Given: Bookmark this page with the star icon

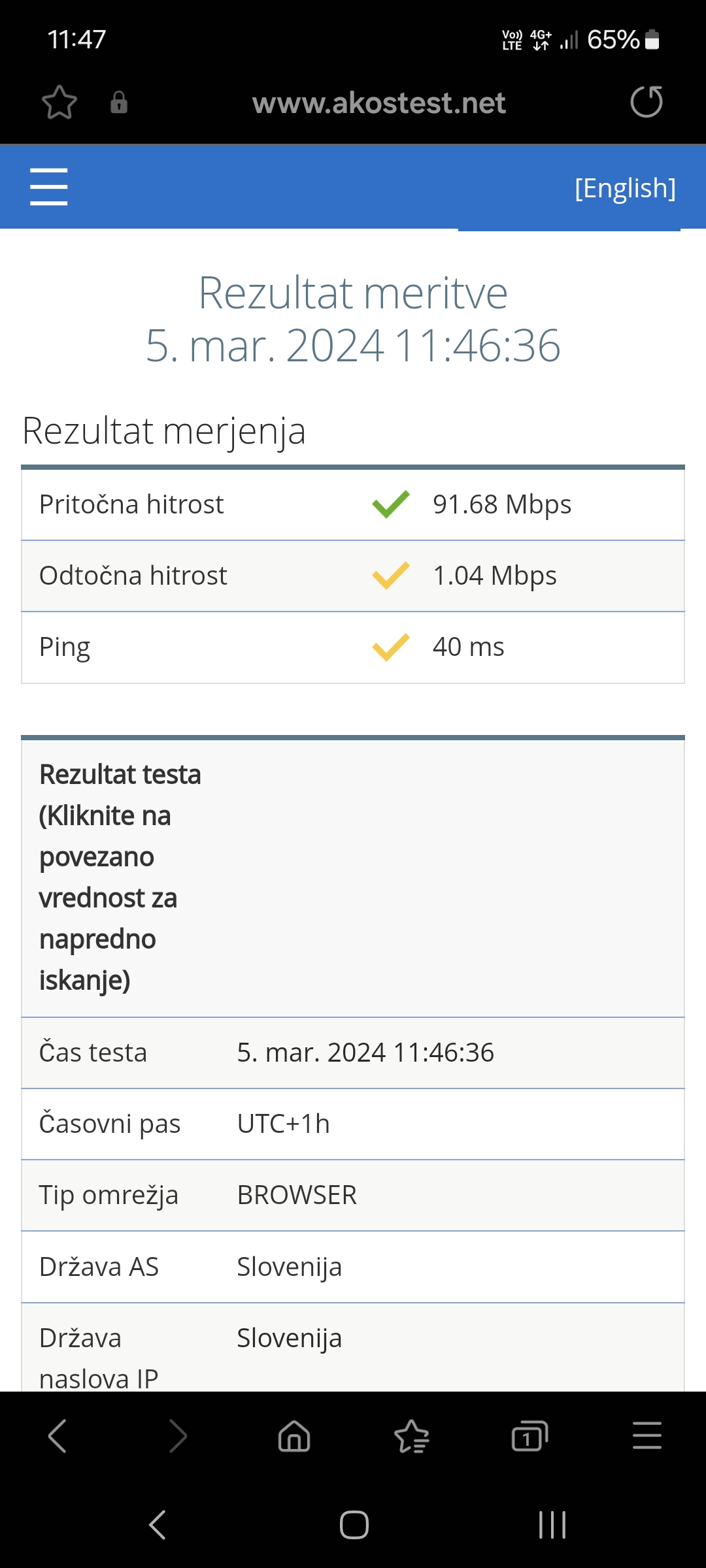Looking at the screenshot, I should coord(59,103).
